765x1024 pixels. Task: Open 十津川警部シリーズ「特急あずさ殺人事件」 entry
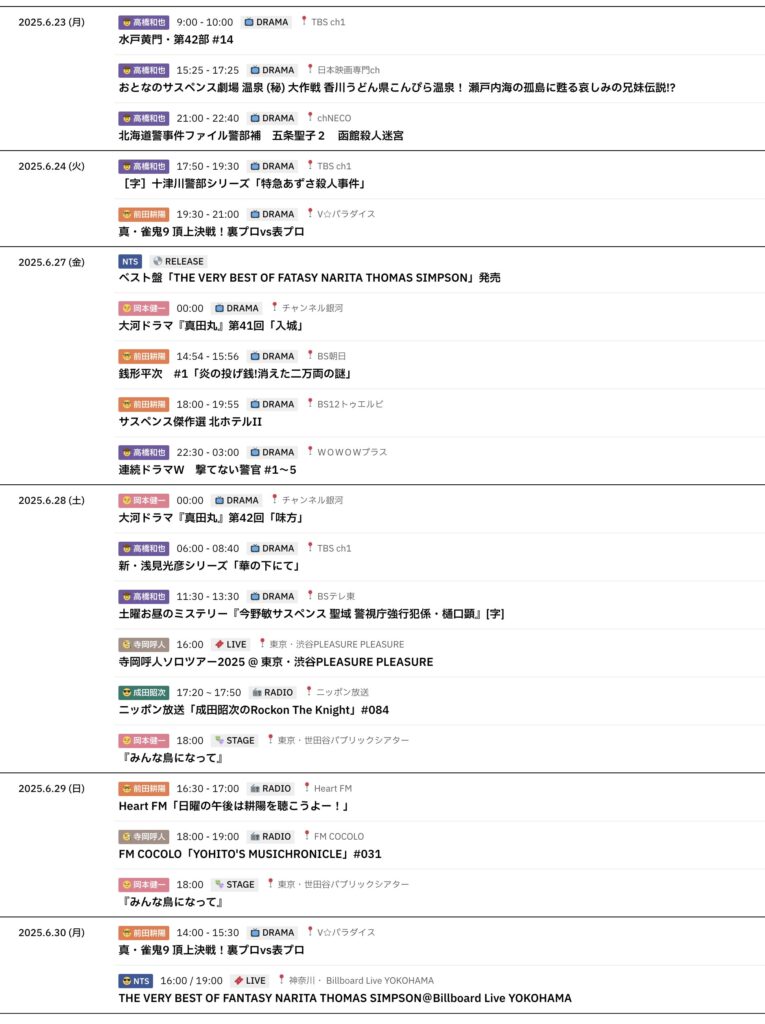pos(241,184)
